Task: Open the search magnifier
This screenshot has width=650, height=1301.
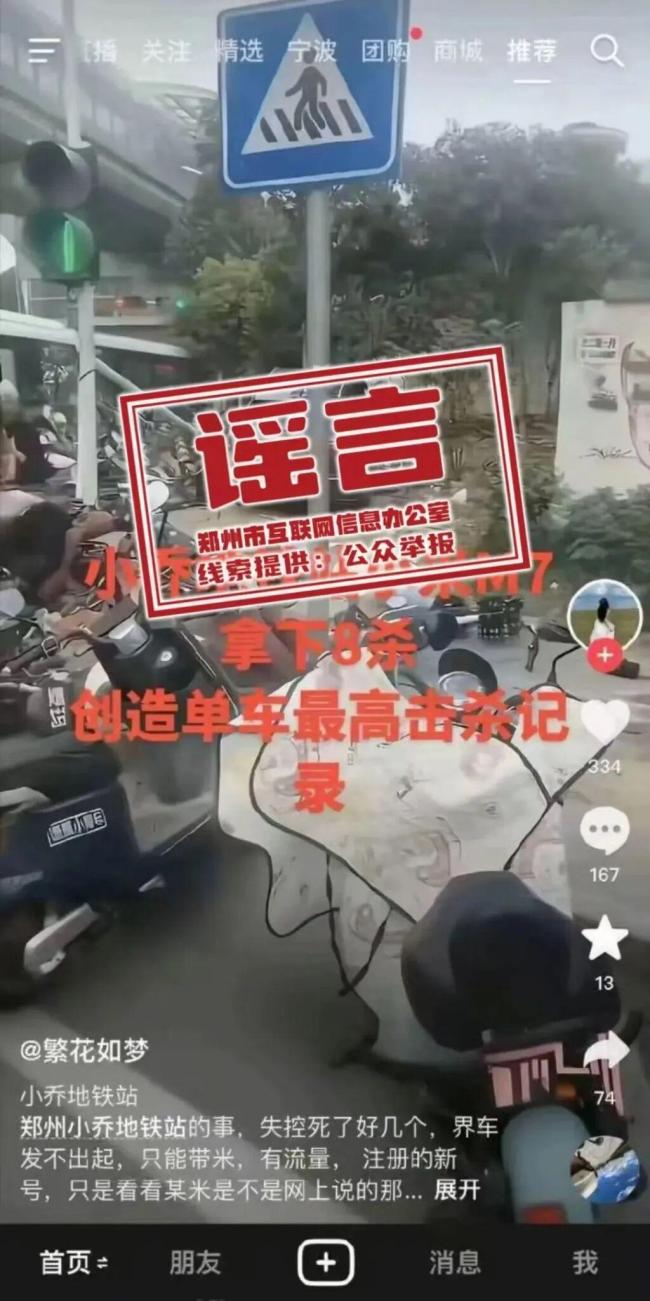Action: click(x=606, y=50)
